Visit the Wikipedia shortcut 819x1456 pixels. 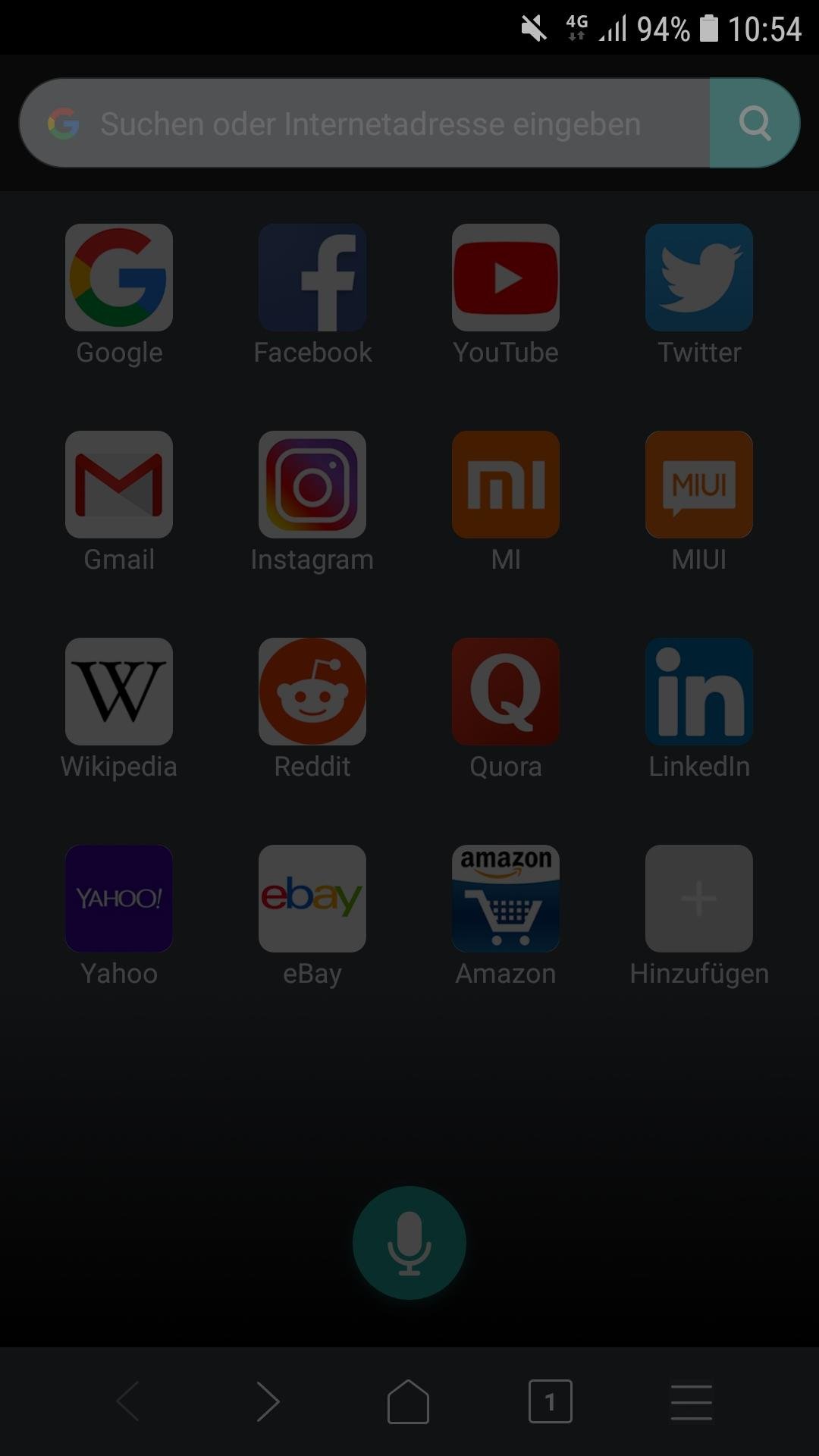coord(119,692)
